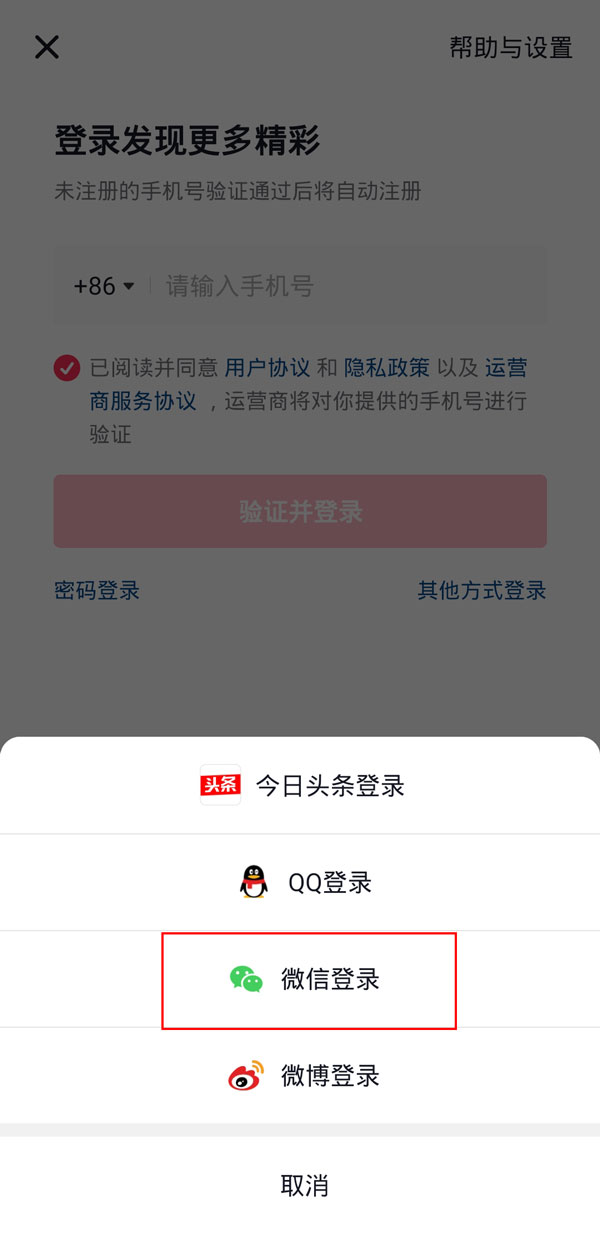Select 微信登录 to sign in
Image resolution: width=600 pixels, height=1233 pixels.
[x=308, y=979]
